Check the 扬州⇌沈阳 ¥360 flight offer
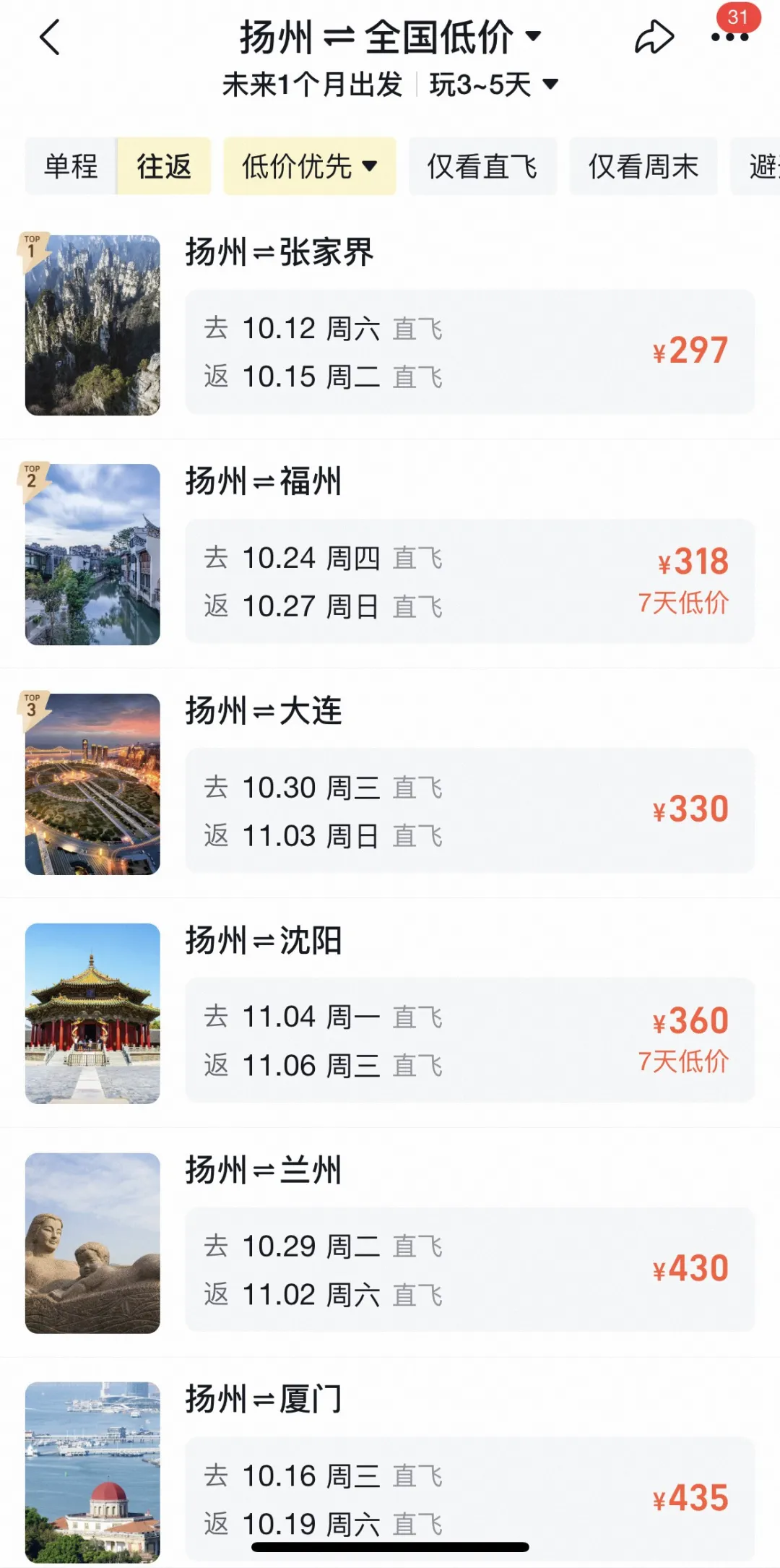 pyautogui.click(x=469, y=1040)
